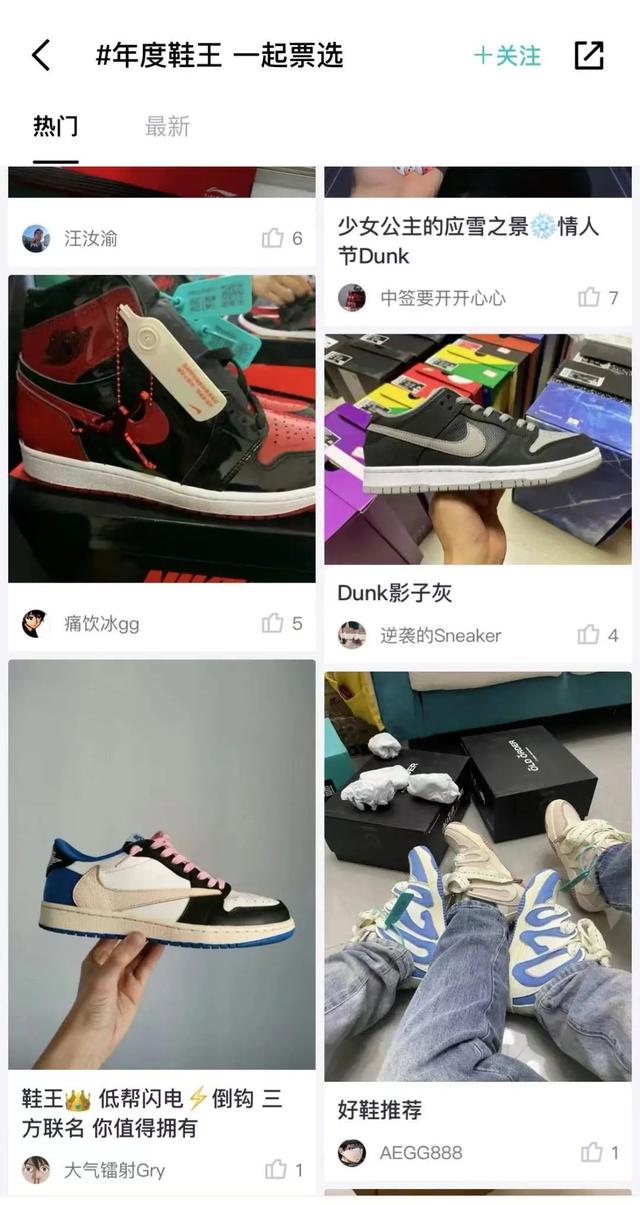Open the 低帮闪电倒钩 shoe post
This screenshot has width=640, height=1205.
click(162, 865)
